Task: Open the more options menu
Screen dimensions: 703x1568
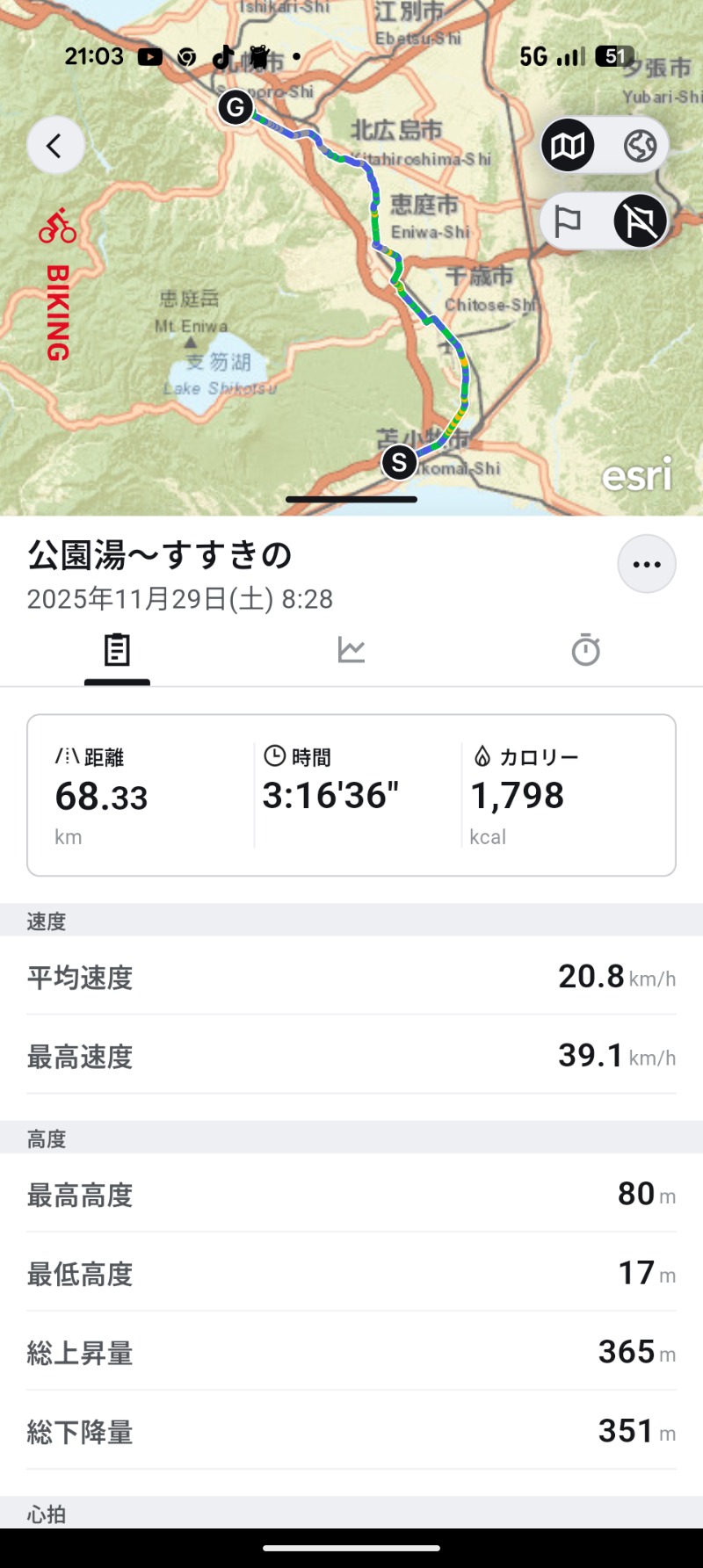Action: click(647, 564)
